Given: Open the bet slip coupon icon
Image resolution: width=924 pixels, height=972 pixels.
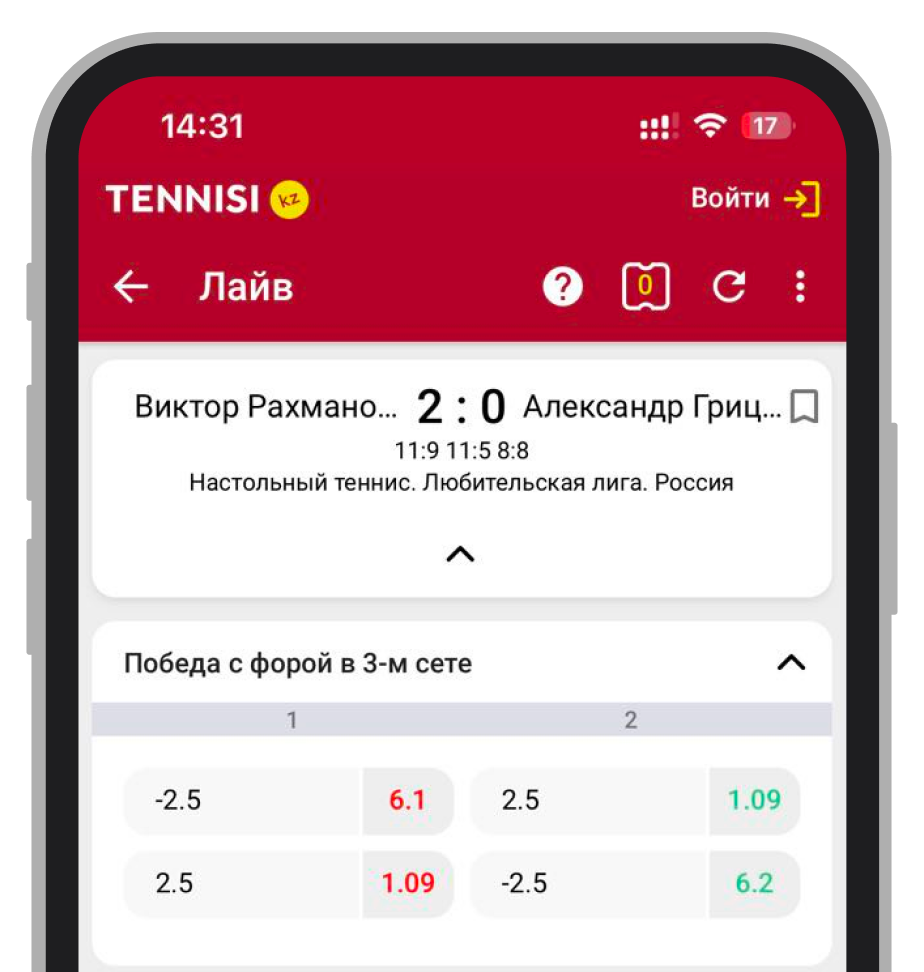Looking at the screenshot, I should pos(645,288).
